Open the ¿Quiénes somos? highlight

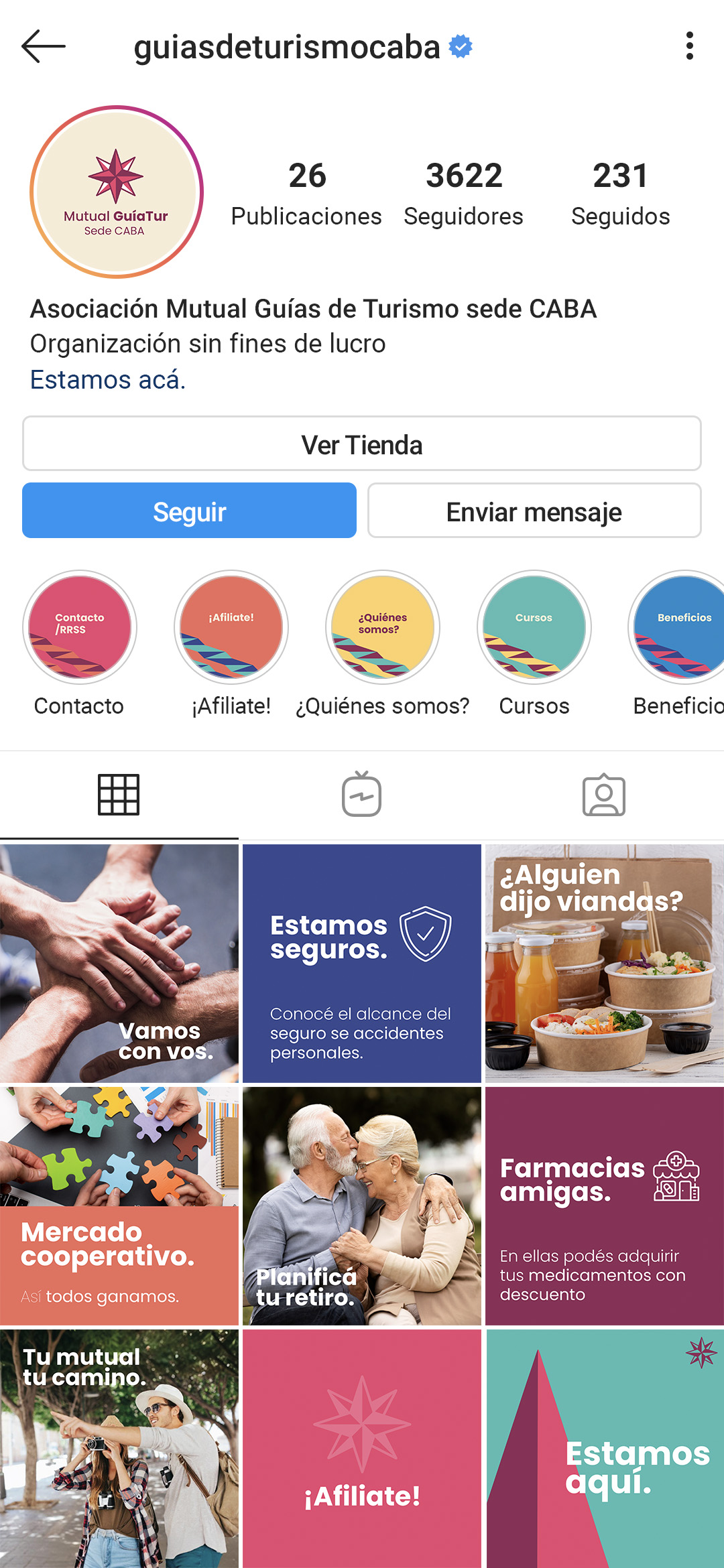(x=383, y=628)
